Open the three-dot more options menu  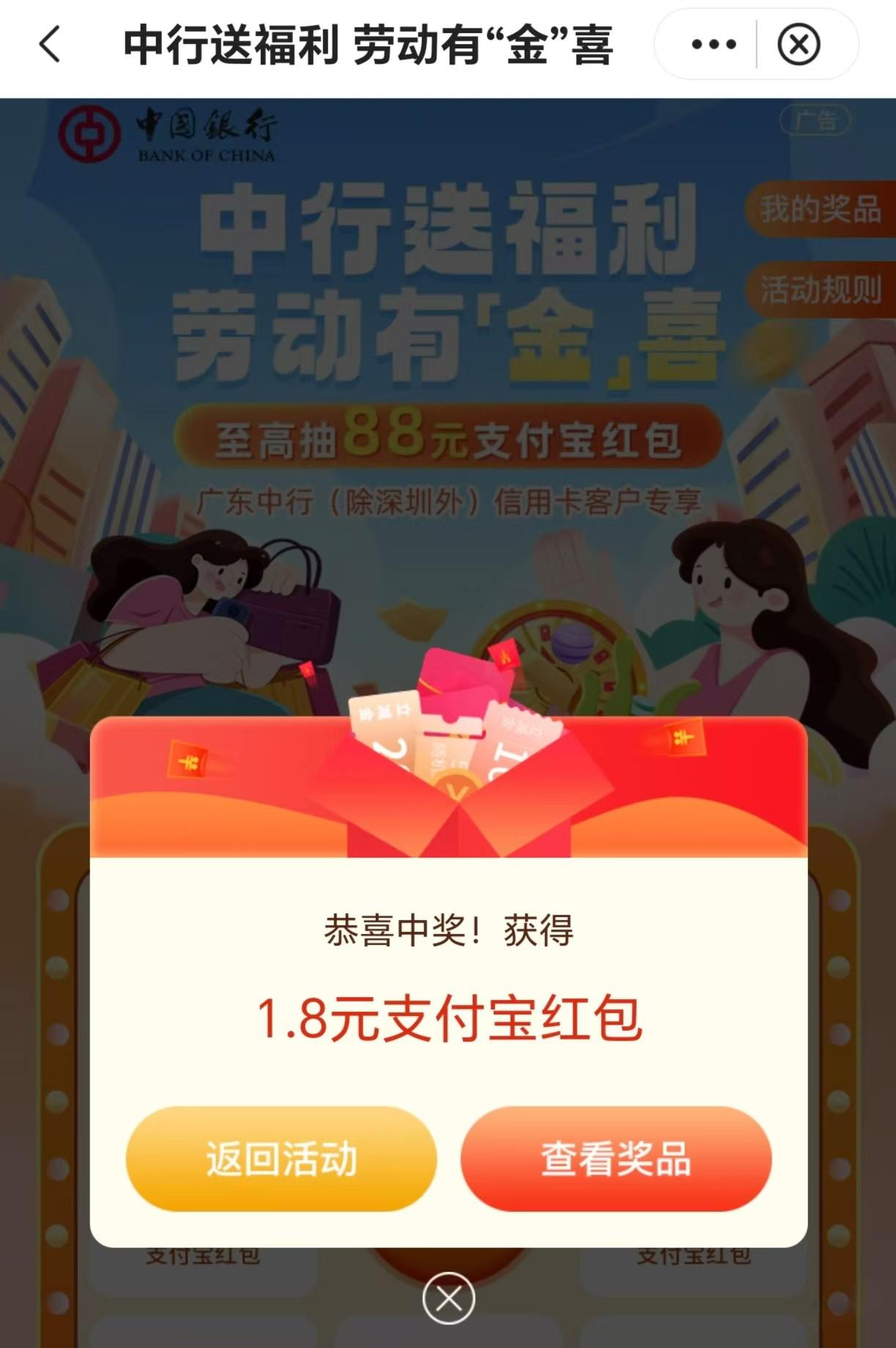pos(713,45)
